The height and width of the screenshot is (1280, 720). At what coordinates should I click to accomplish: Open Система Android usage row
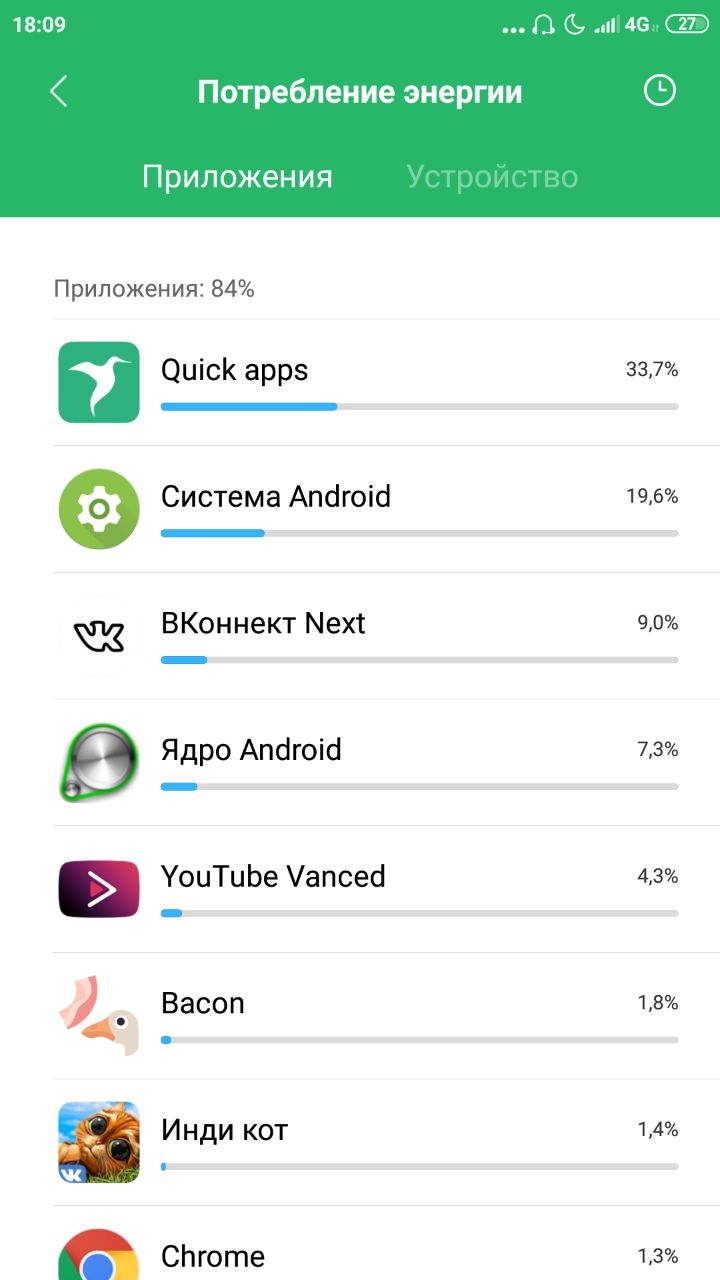(x=360, y=509)
